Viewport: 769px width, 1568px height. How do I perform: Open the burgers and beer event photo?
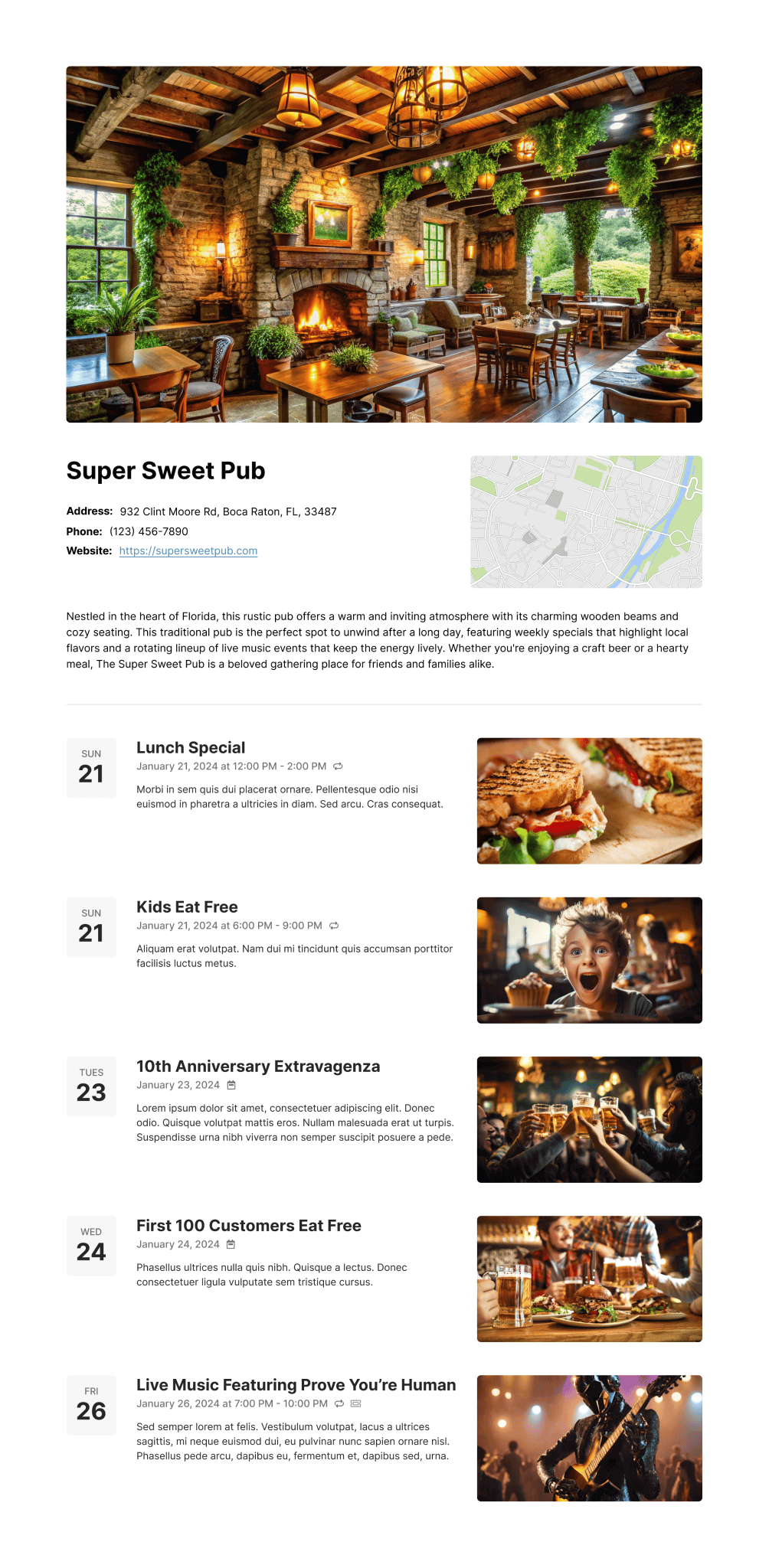click(x=589, y=1279)
